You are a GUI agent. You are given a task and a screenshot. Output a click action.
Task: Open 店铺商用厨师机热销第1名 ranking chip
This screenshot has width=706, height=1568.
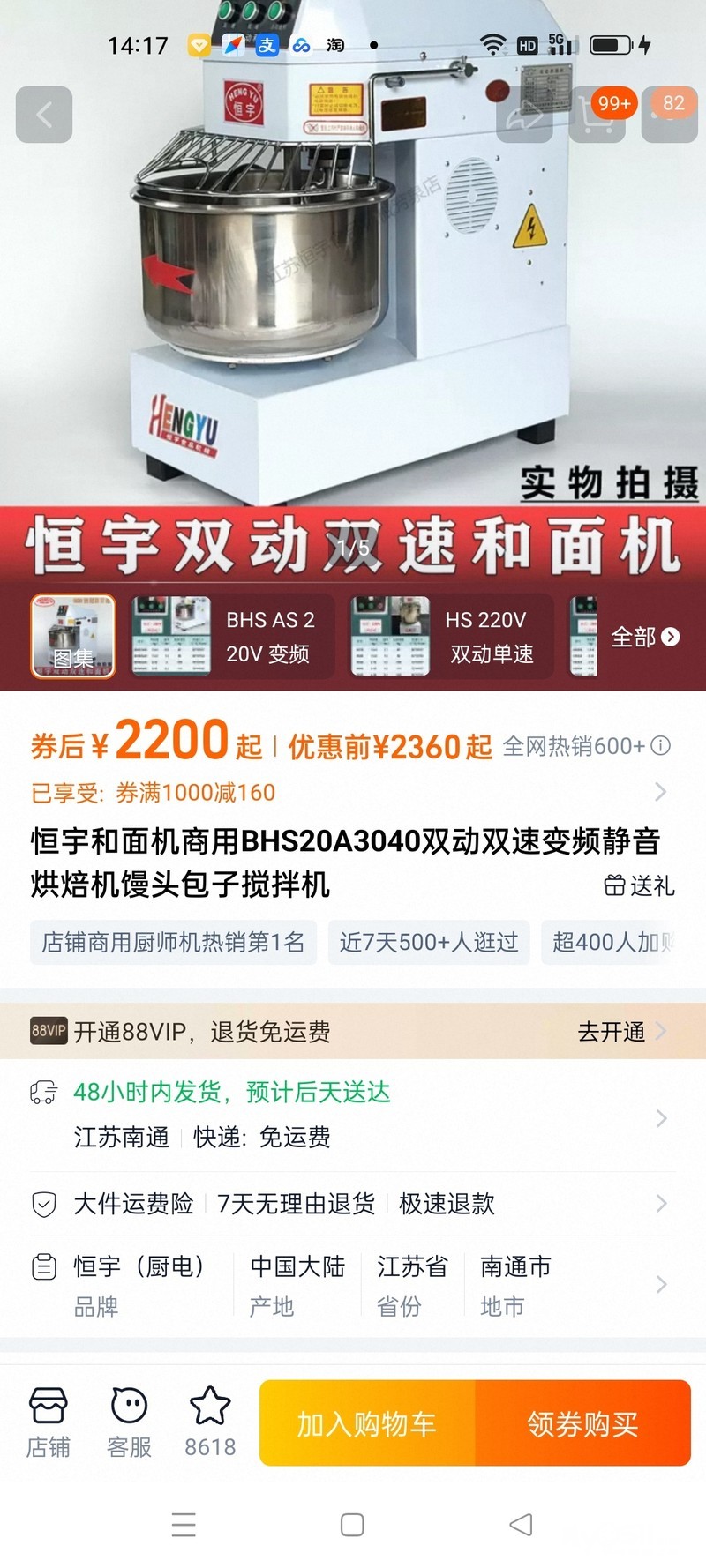pyautogui.click(x=173, y=942)
